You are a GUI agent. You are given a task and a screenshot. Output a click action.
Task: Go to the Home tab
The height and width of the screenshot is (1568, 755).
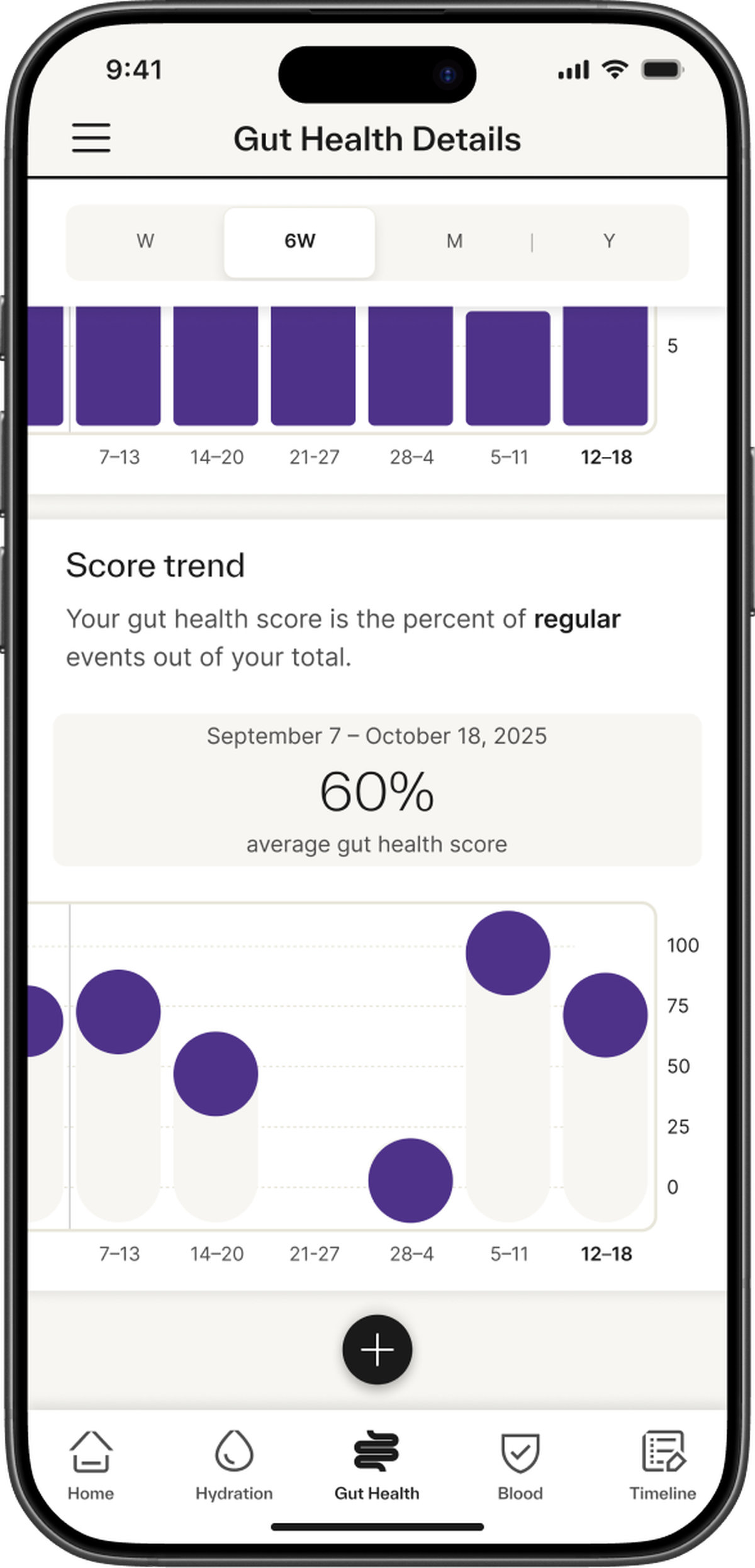(x=91, y=1467)
